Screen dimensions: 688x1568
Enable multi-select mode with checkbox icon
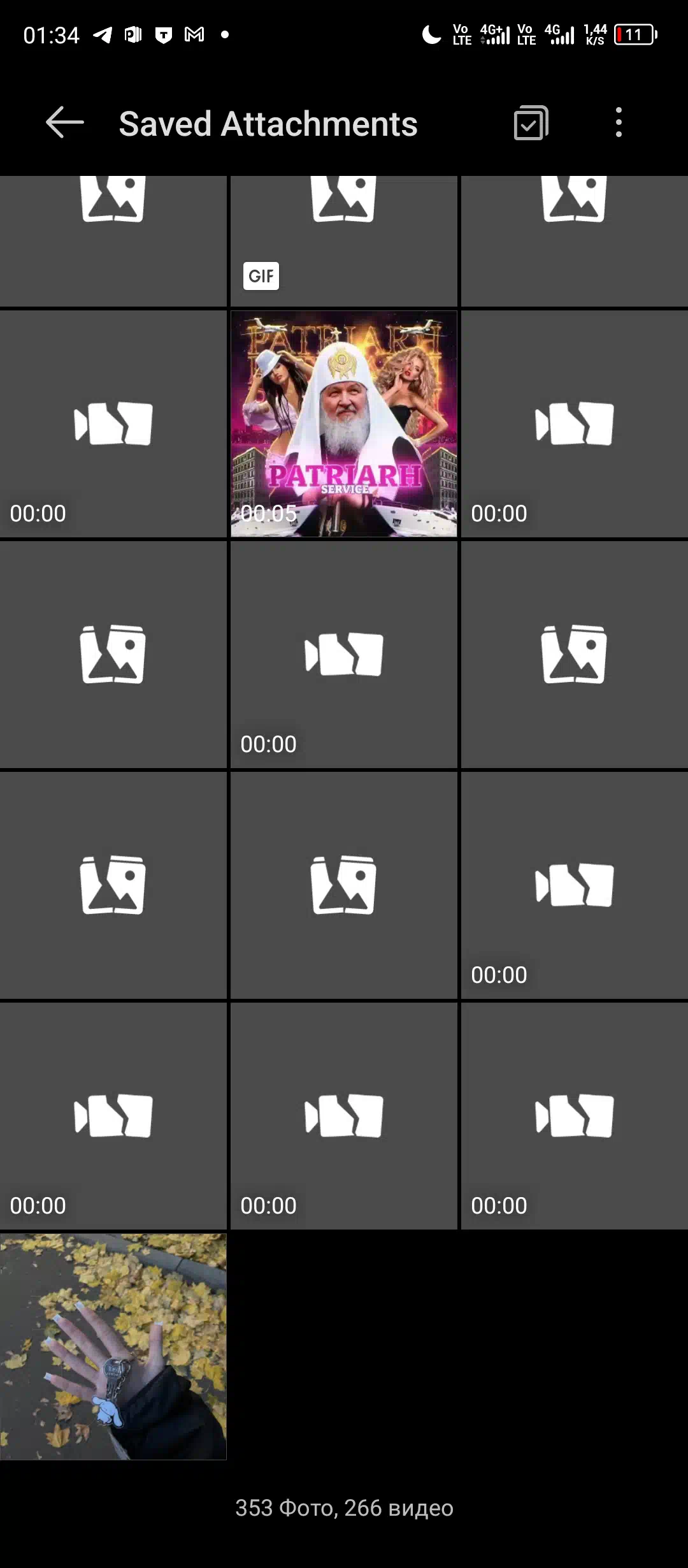[x=531, y=122]
